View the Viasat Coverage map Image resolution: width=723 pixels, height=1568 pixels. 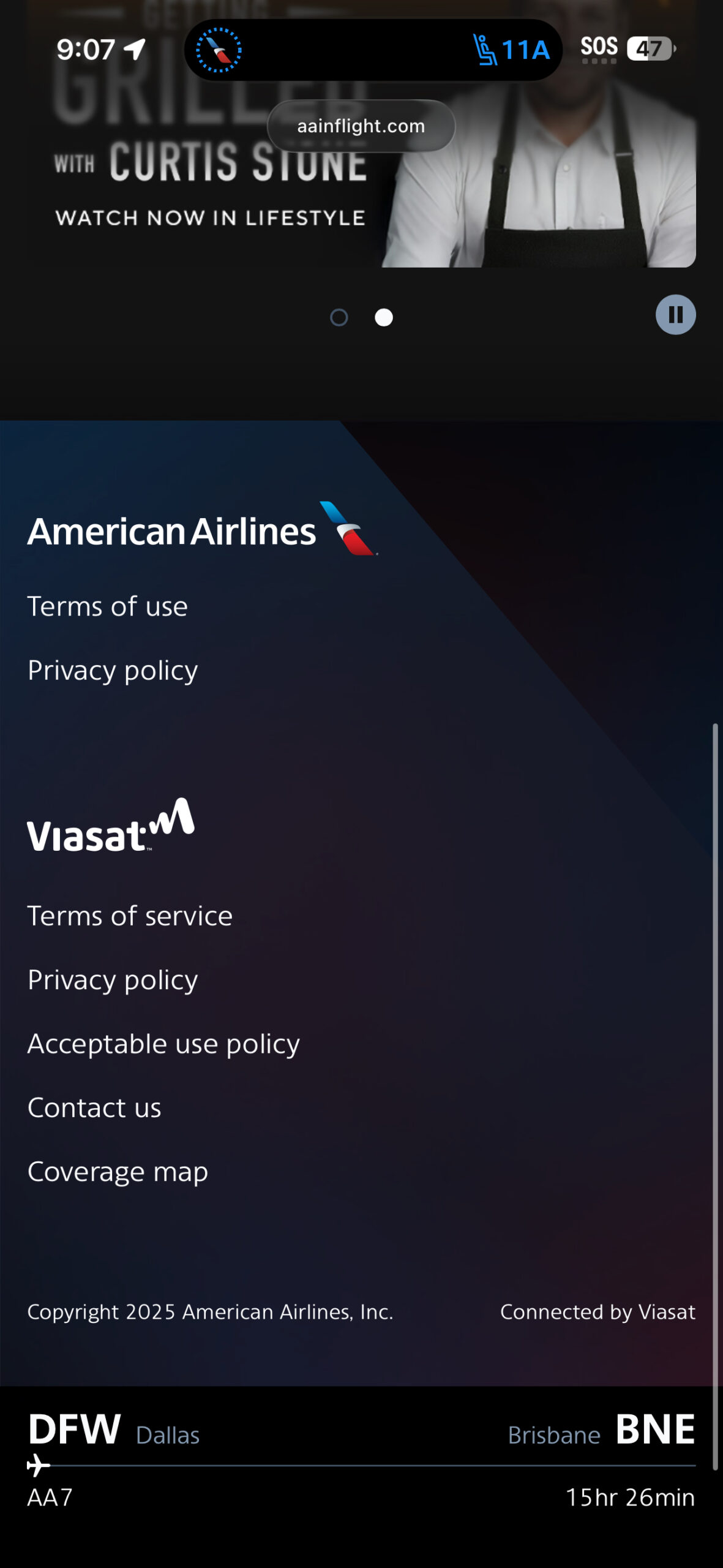point(118,1172)
